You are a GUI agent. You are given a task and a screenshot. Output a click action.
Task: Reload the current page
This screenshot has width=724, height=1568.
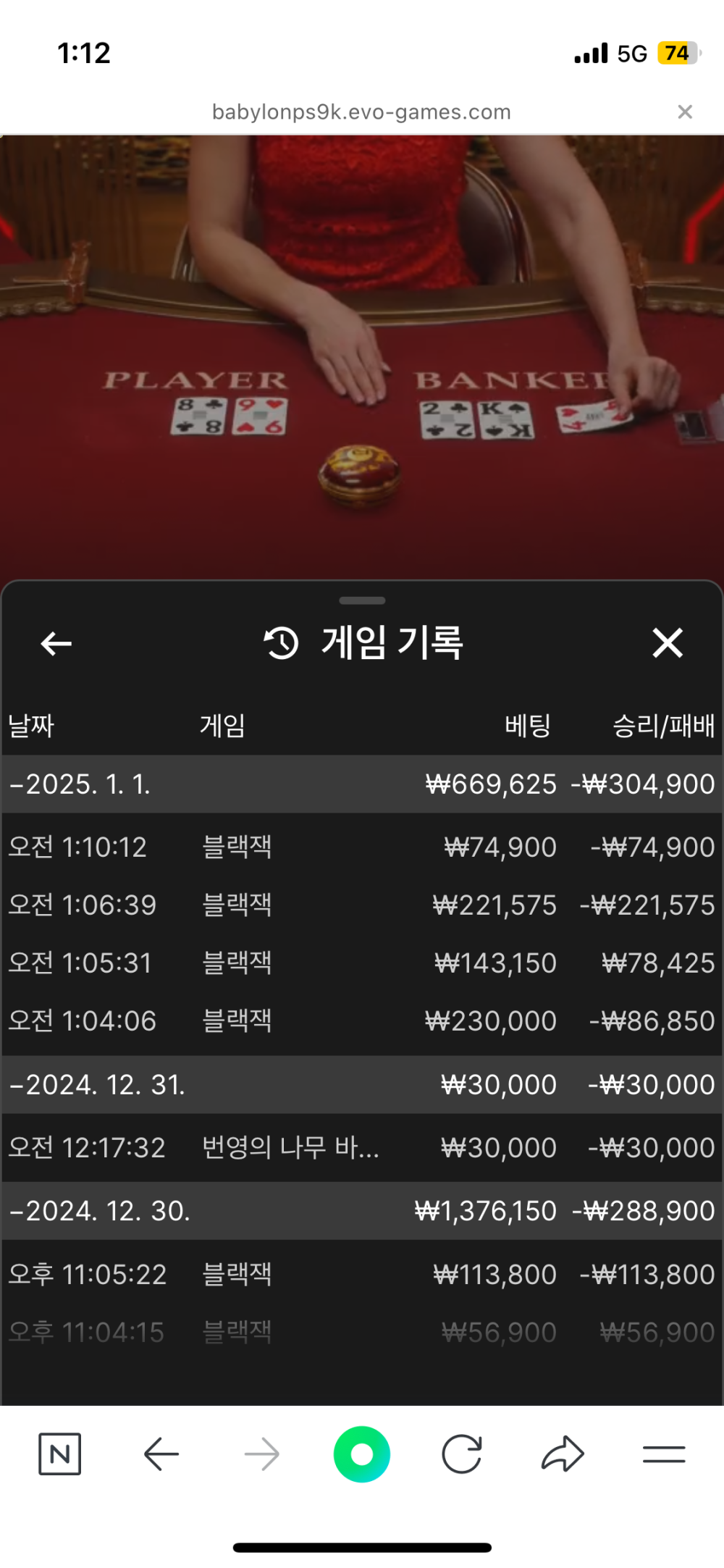coord(462,1454)
